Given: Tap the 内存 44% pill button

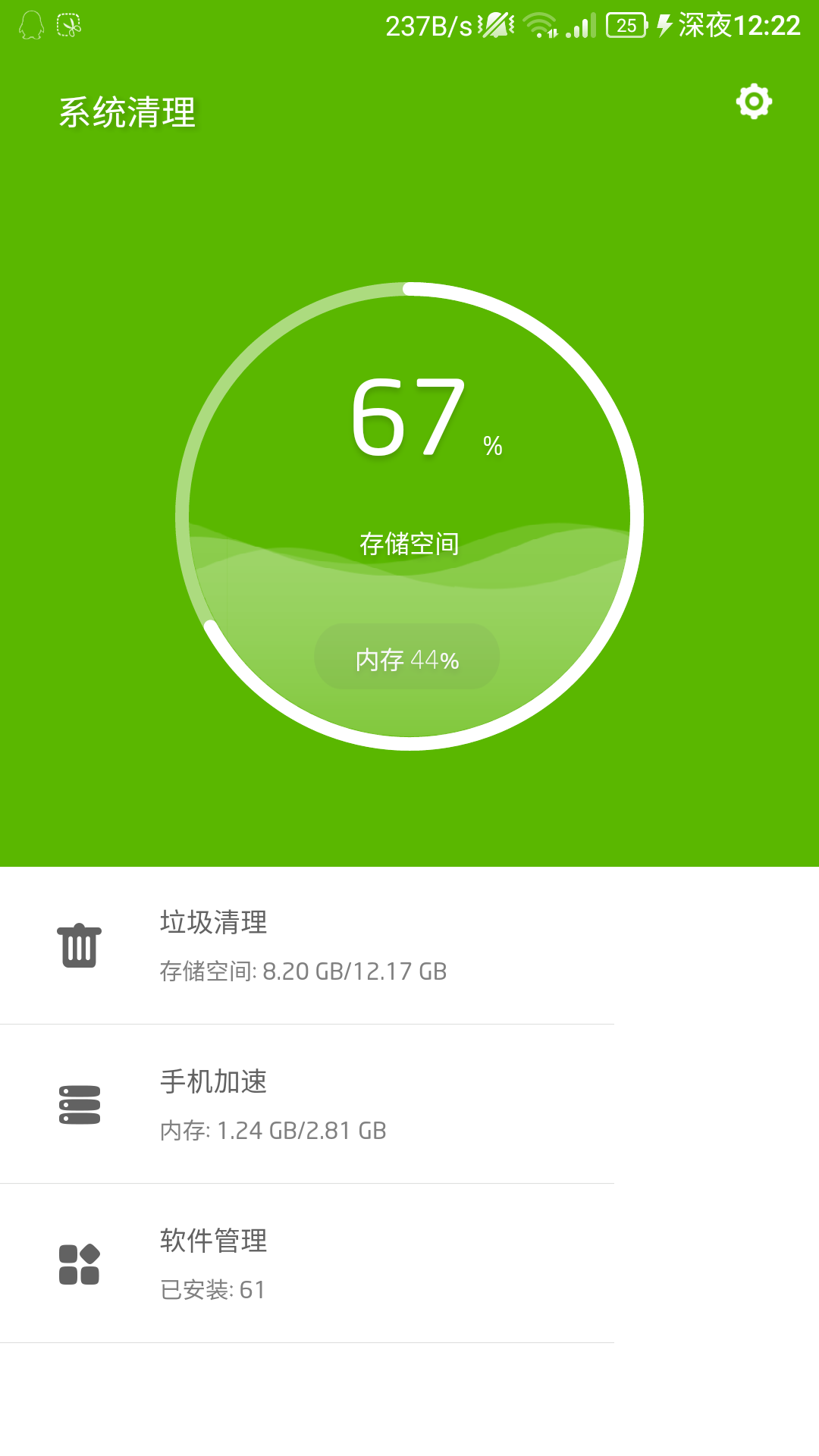Looking at the screenshot, I should coord(406,657).
